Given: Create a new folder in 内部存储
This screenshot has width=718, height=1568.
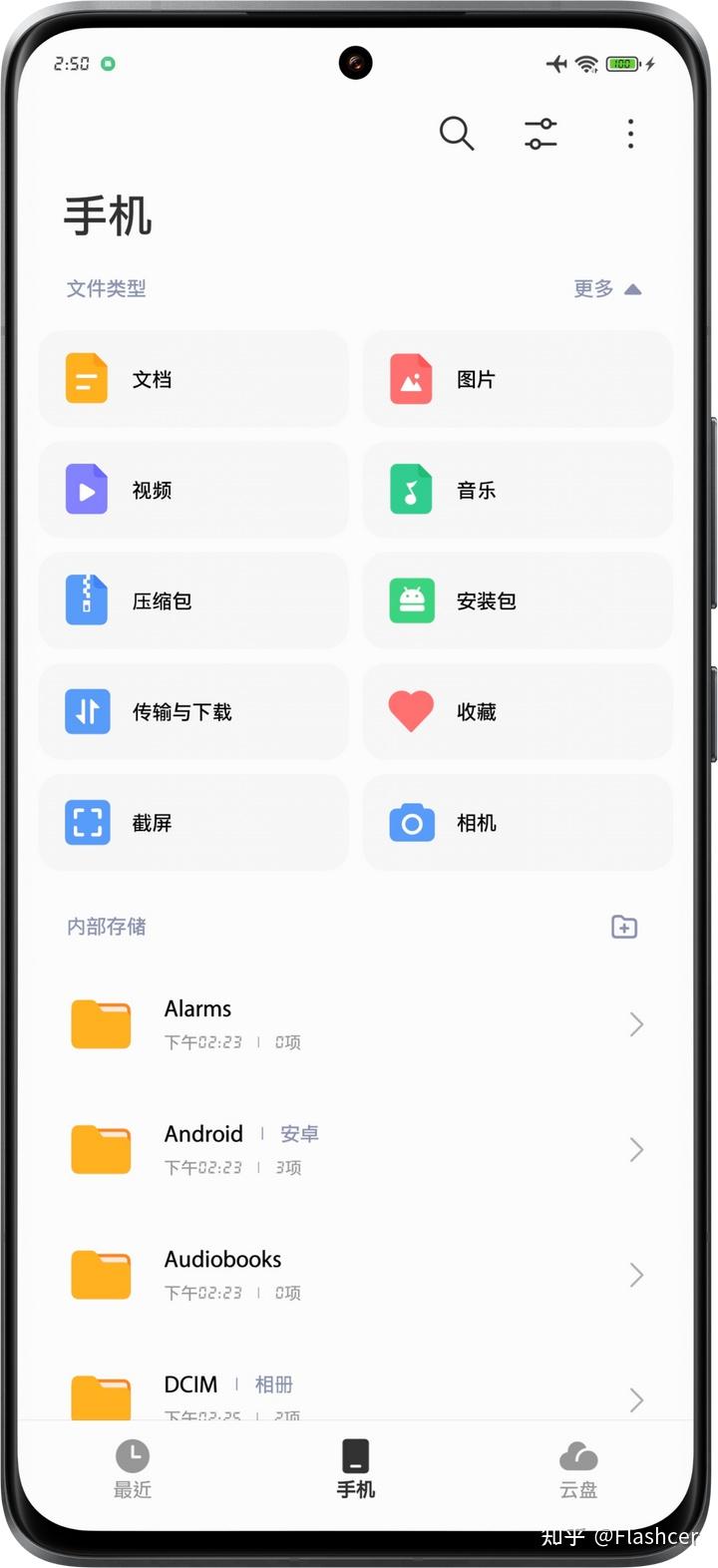Looking at the screenshot, I should (x=624, y=927).
